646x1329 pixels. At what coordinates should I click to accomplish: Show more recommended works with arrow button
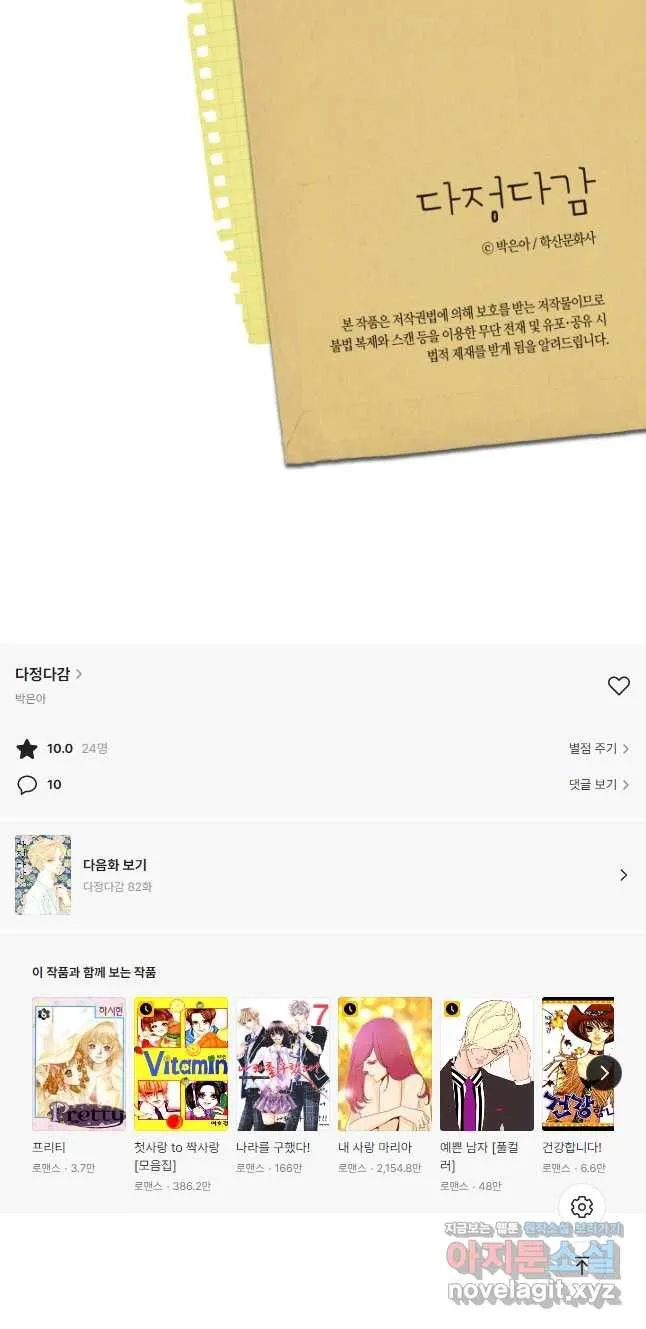tap(604, 1073)
